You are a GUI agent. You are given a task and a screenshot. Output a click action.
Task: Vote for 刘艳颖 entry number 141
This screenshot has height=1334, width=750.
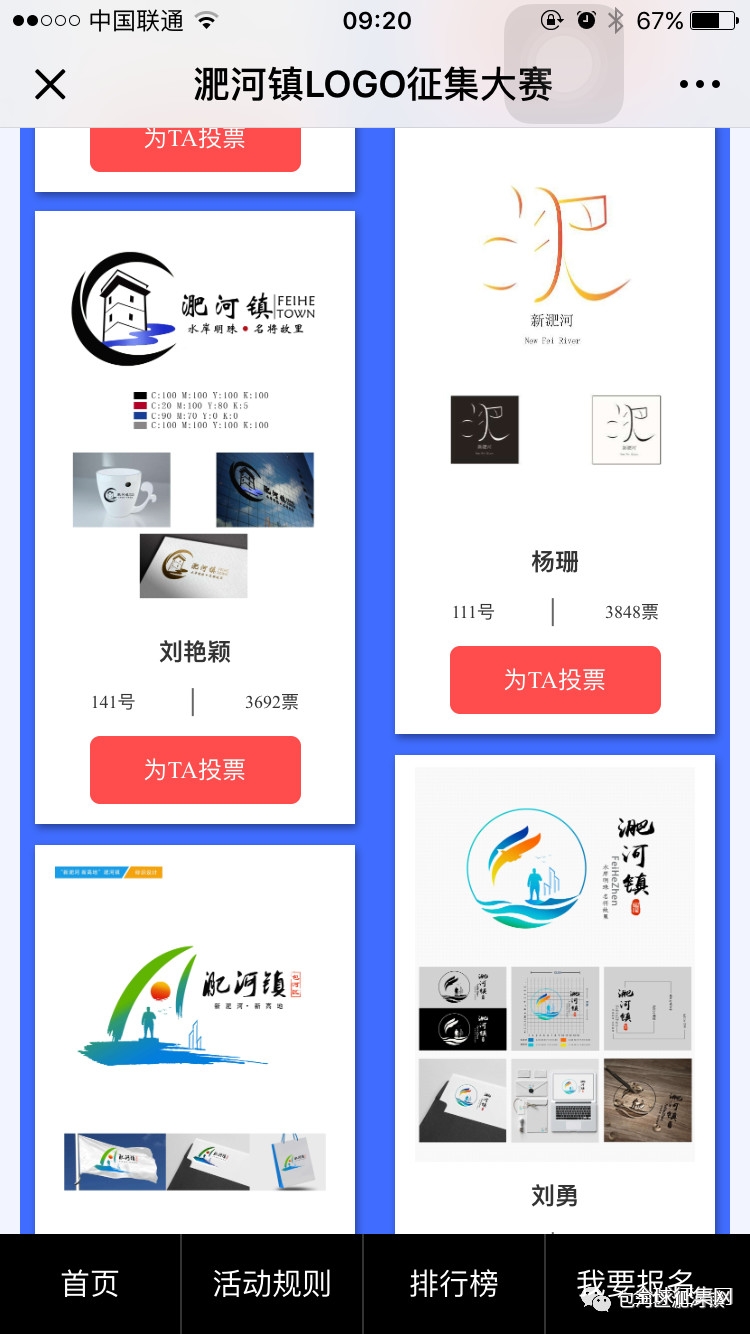(x=195, y=769)
